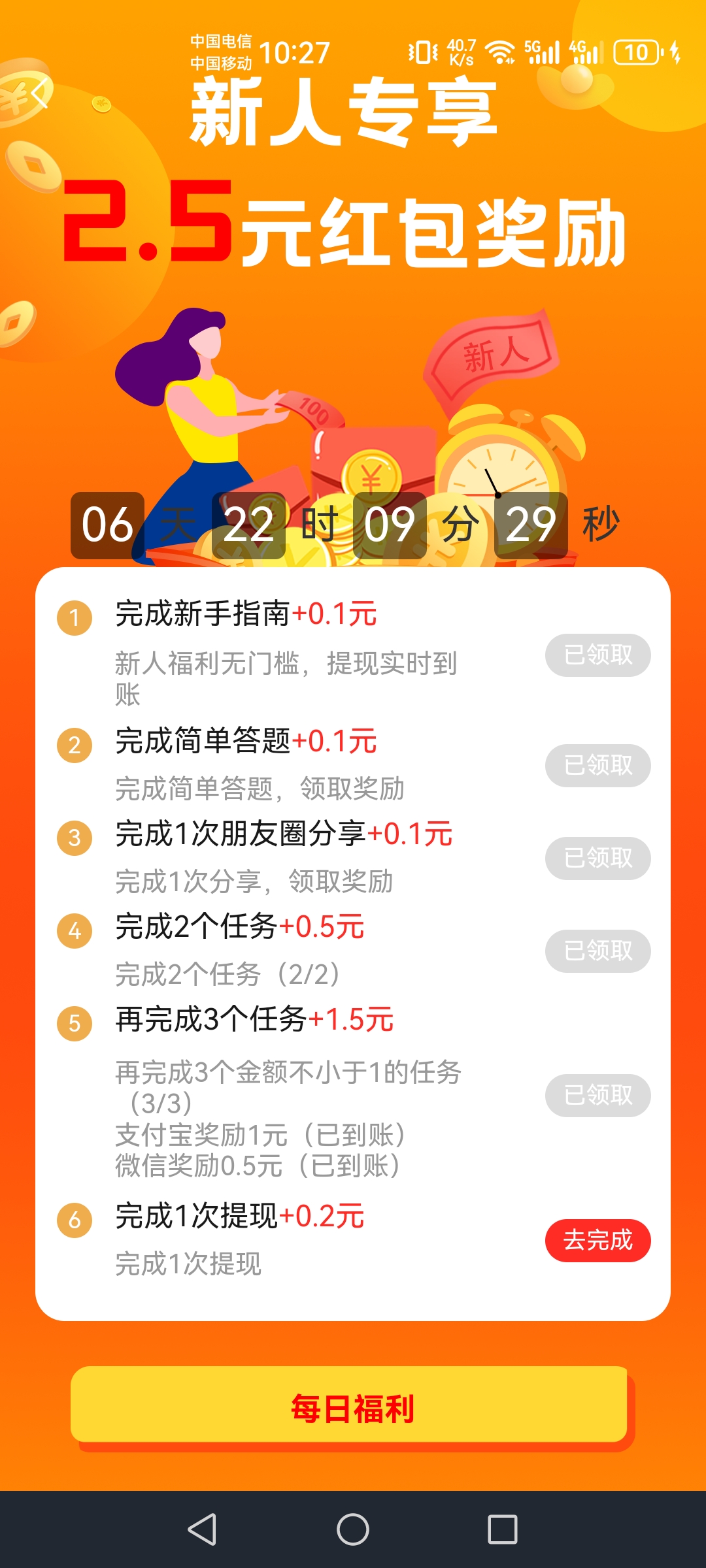
Task: Open recent apps from navigation bar
Action: coord(502,1529)
